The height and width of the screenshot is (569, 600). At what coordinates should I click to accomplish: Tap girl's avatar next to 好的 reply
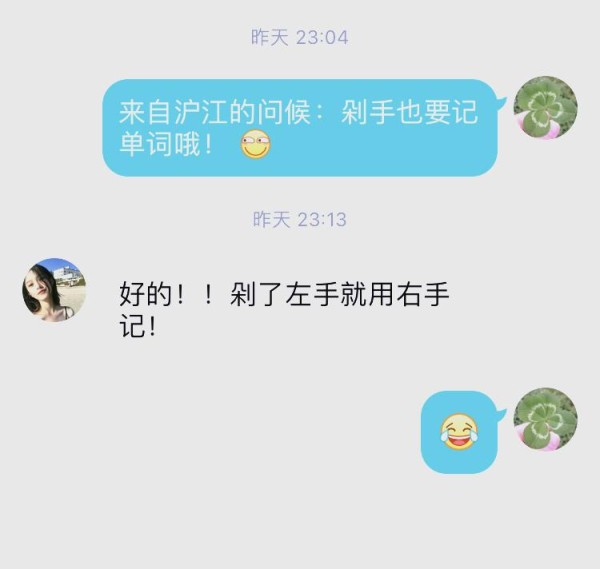pos(54,290)
